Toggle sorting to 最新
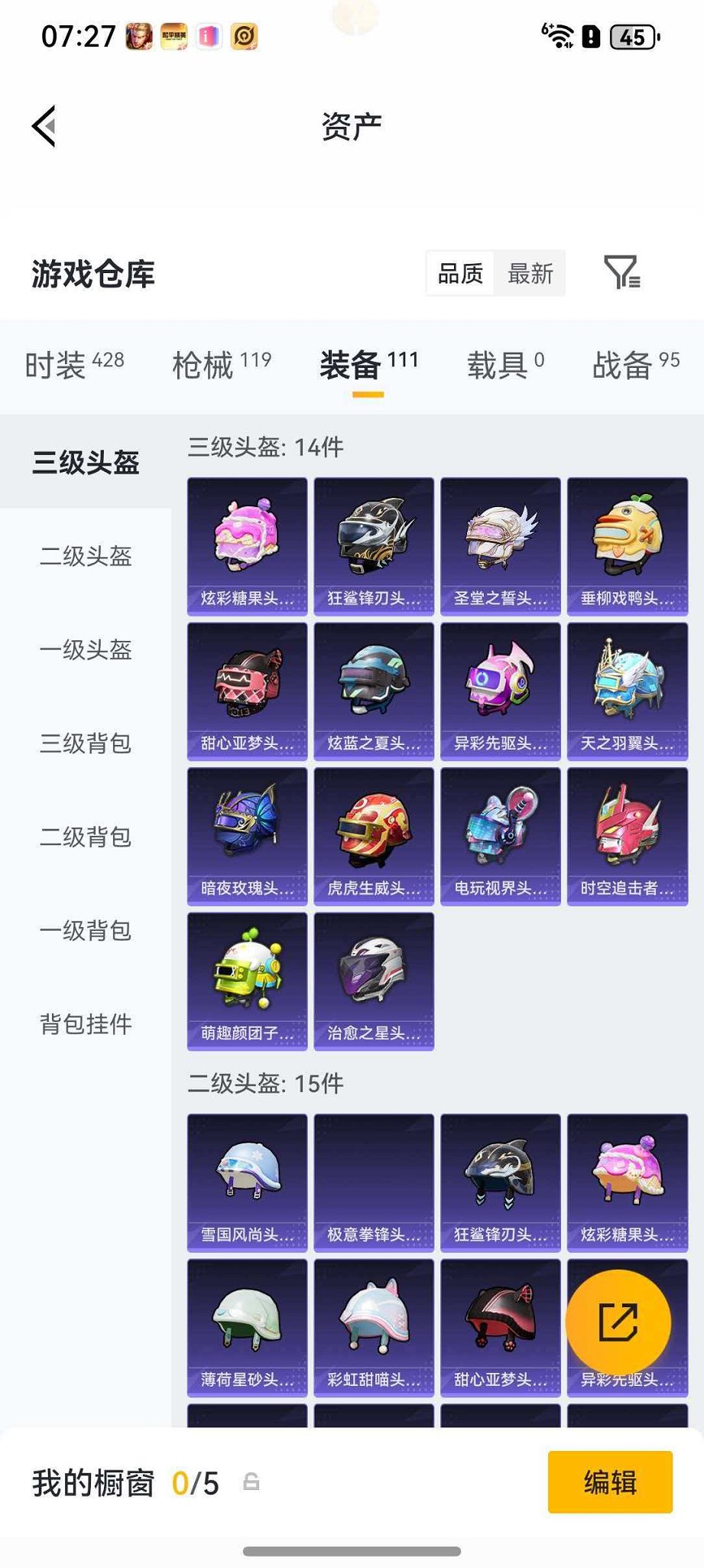Image resolution: width=704 pixels, height=1568 pixels. click(530, 273)
